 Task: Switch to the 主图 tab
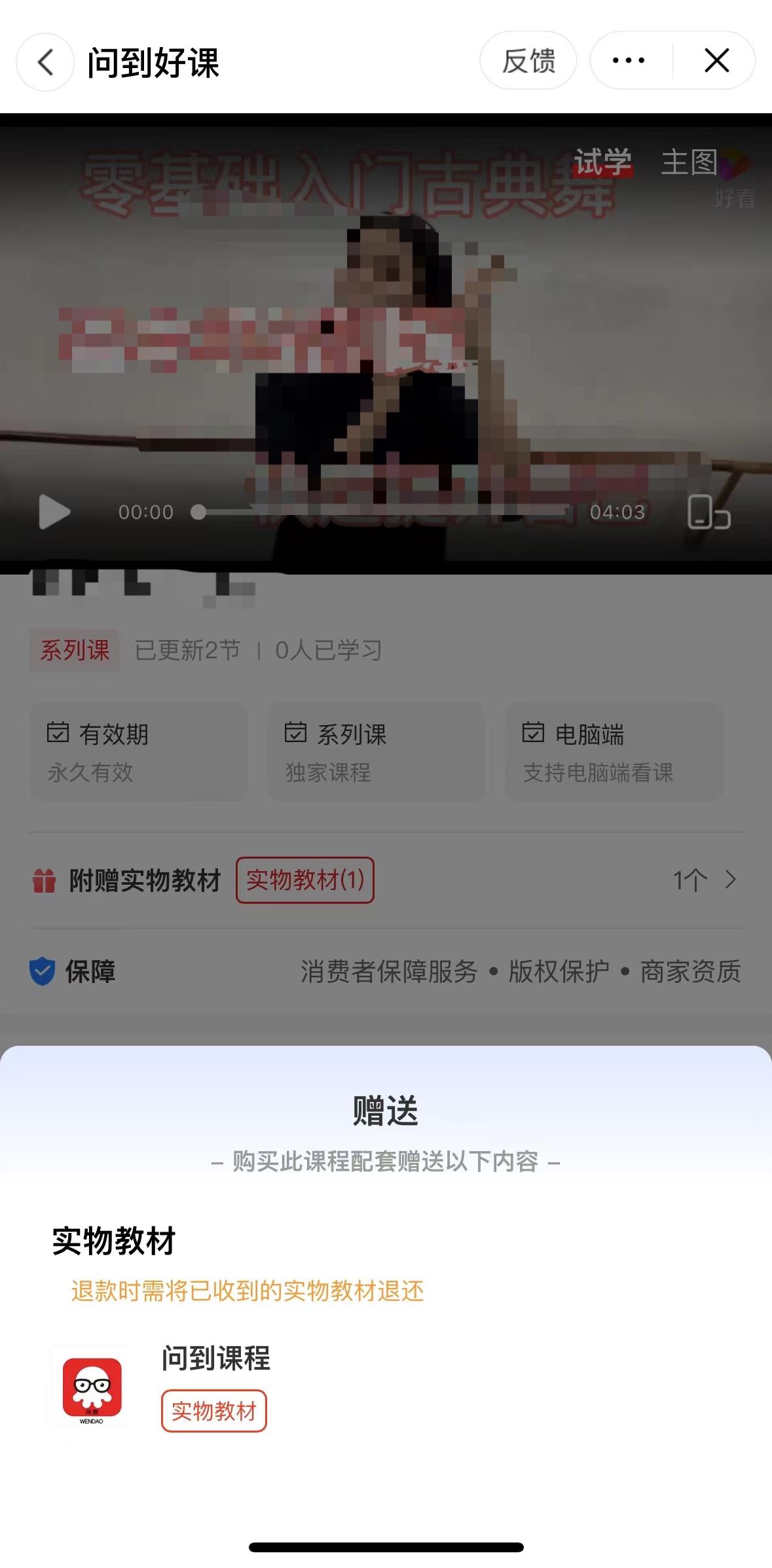(689, 162)
